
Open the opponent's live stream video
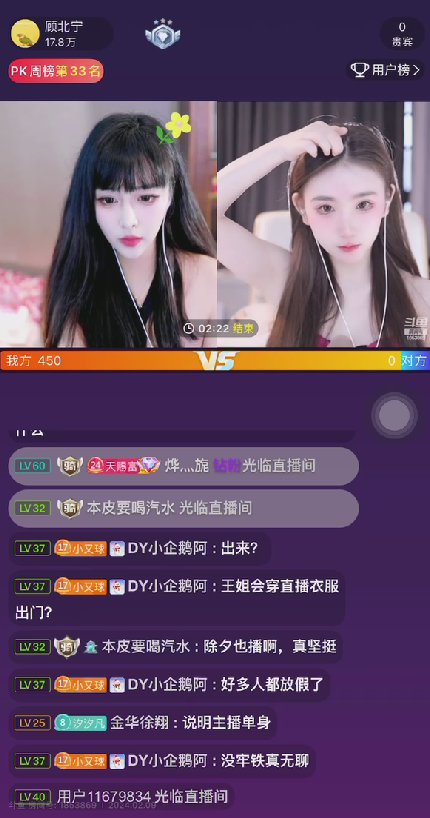tap(323, 224)
